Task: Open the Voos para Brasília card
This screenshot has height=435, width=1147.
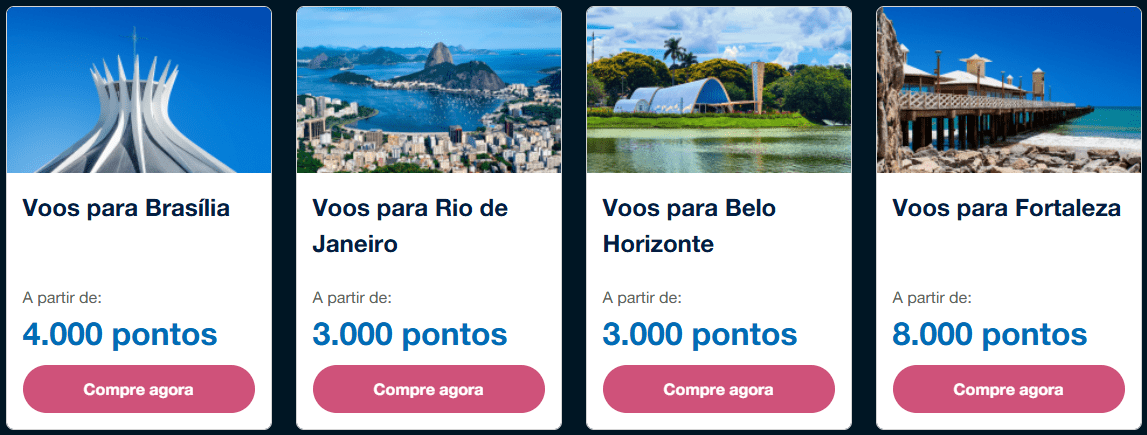Action: coord(126,208)
